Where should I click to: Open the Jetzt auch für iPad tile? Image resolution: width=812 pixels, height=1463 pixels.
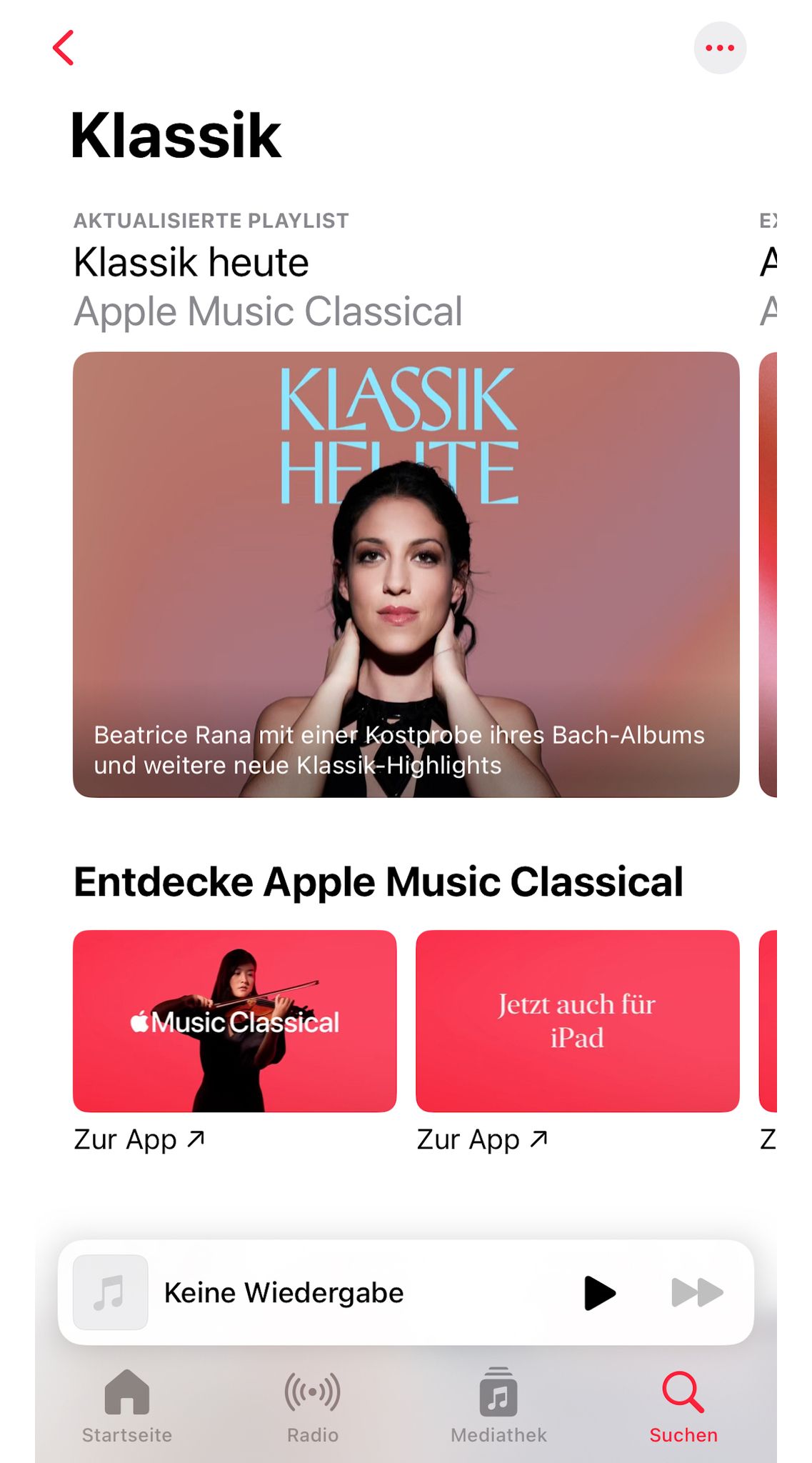tap(577, 1020)
